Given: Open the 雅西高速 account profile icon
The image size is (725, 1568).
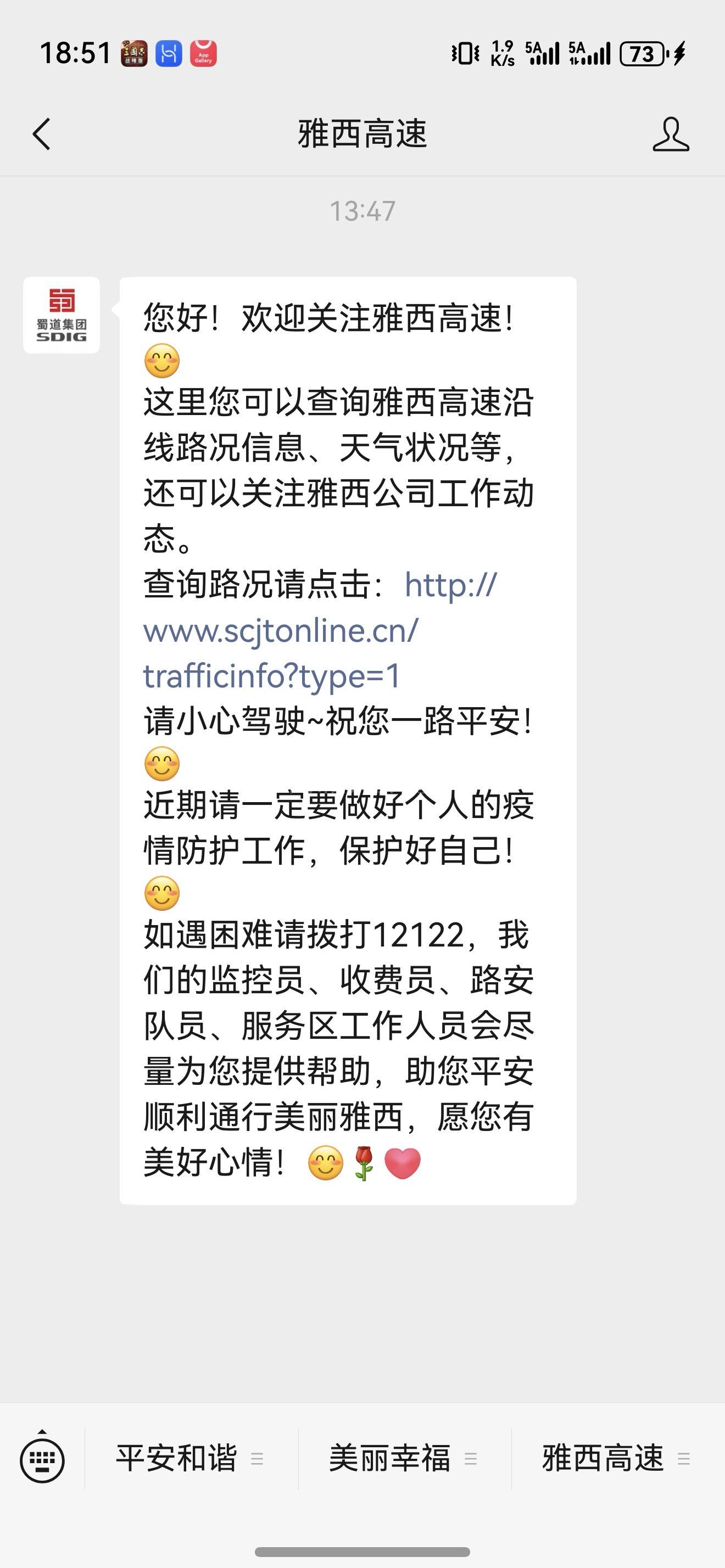Looking at the screenshot, I should click(670, 134).
